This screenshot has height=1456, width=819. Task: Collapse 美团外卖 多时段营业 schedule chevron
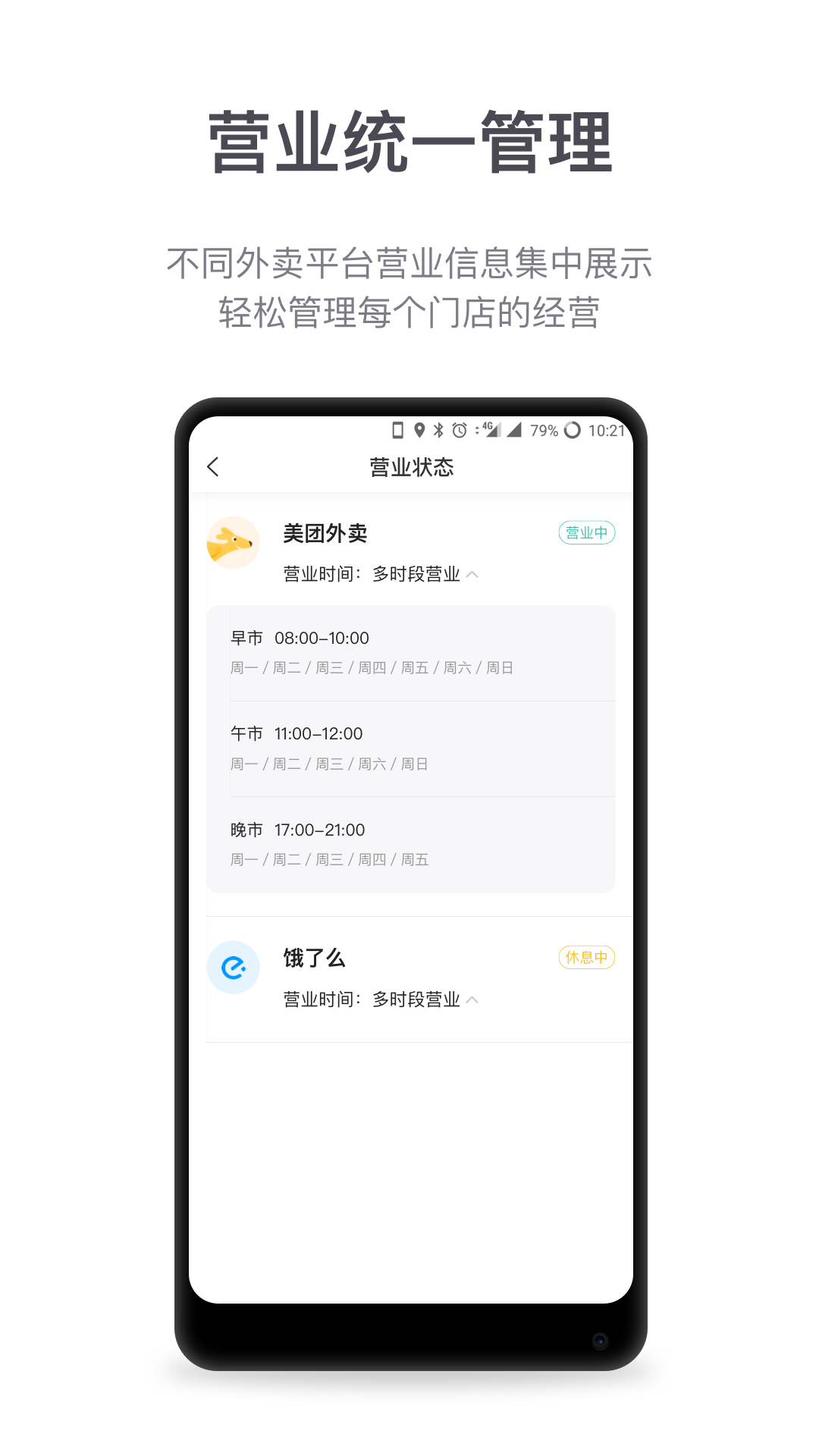coord(474,574)
